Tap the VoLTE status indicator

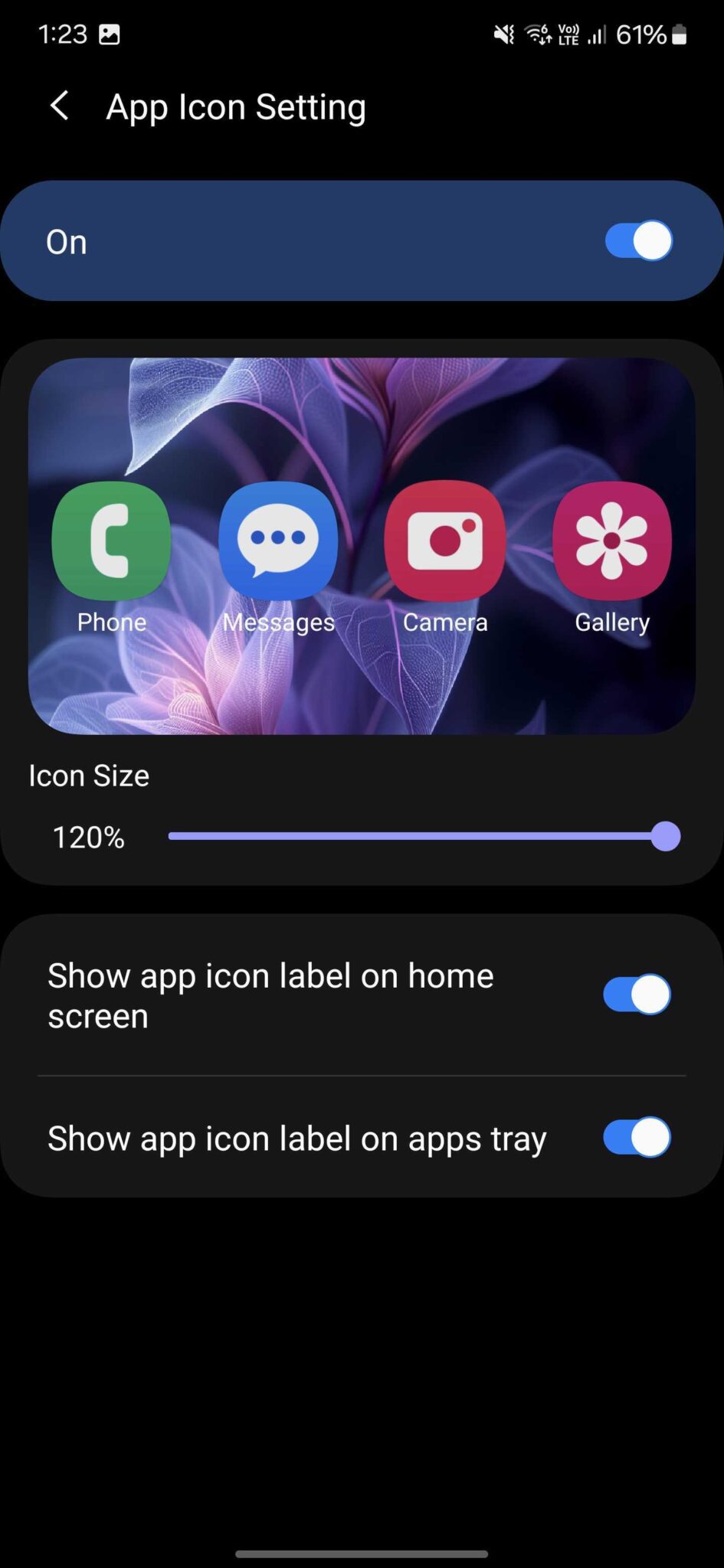tap(565, 34)
